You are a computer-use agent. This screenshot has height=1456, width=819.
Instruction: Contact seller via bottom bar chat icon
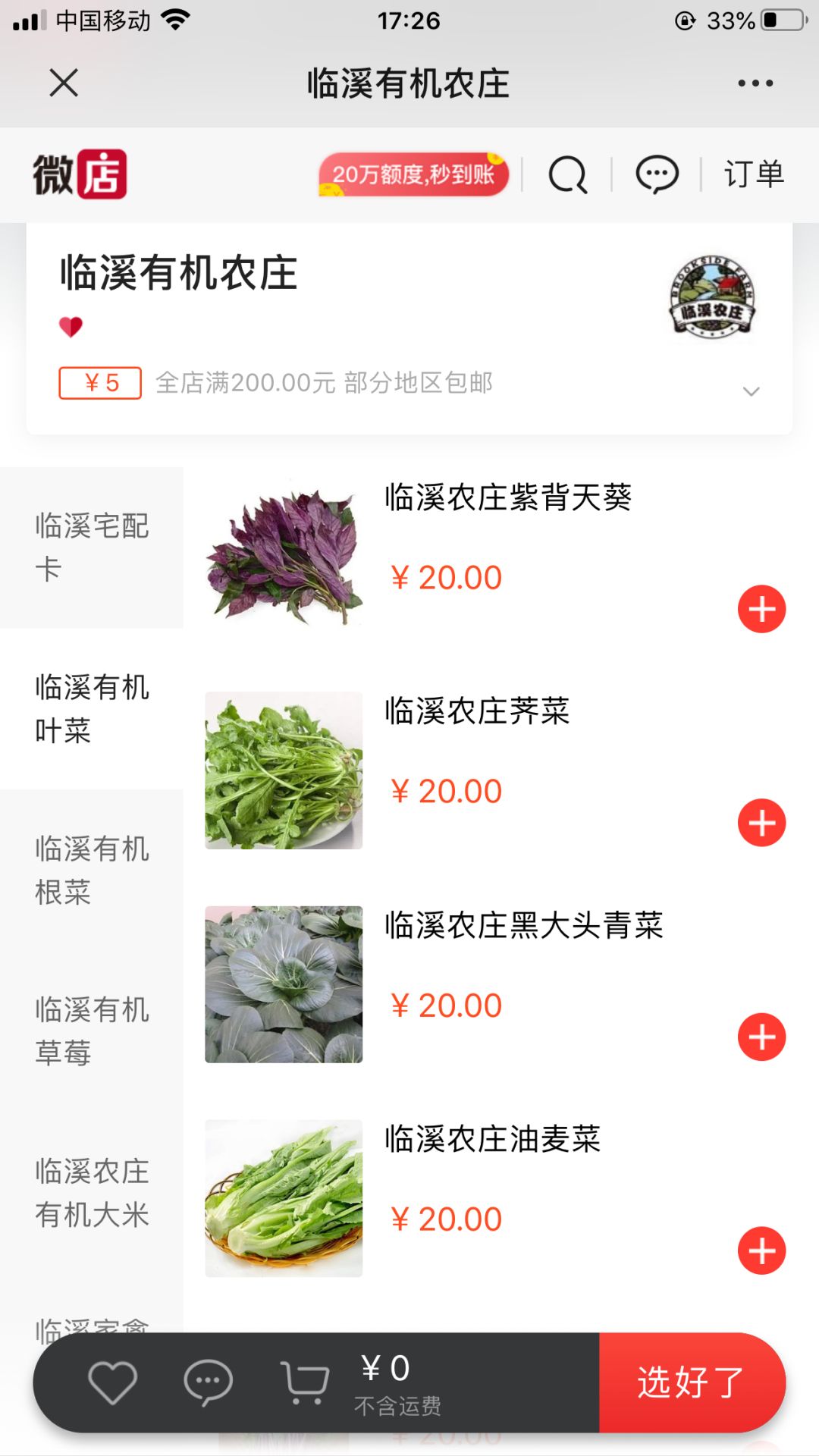coord(208,1382)
